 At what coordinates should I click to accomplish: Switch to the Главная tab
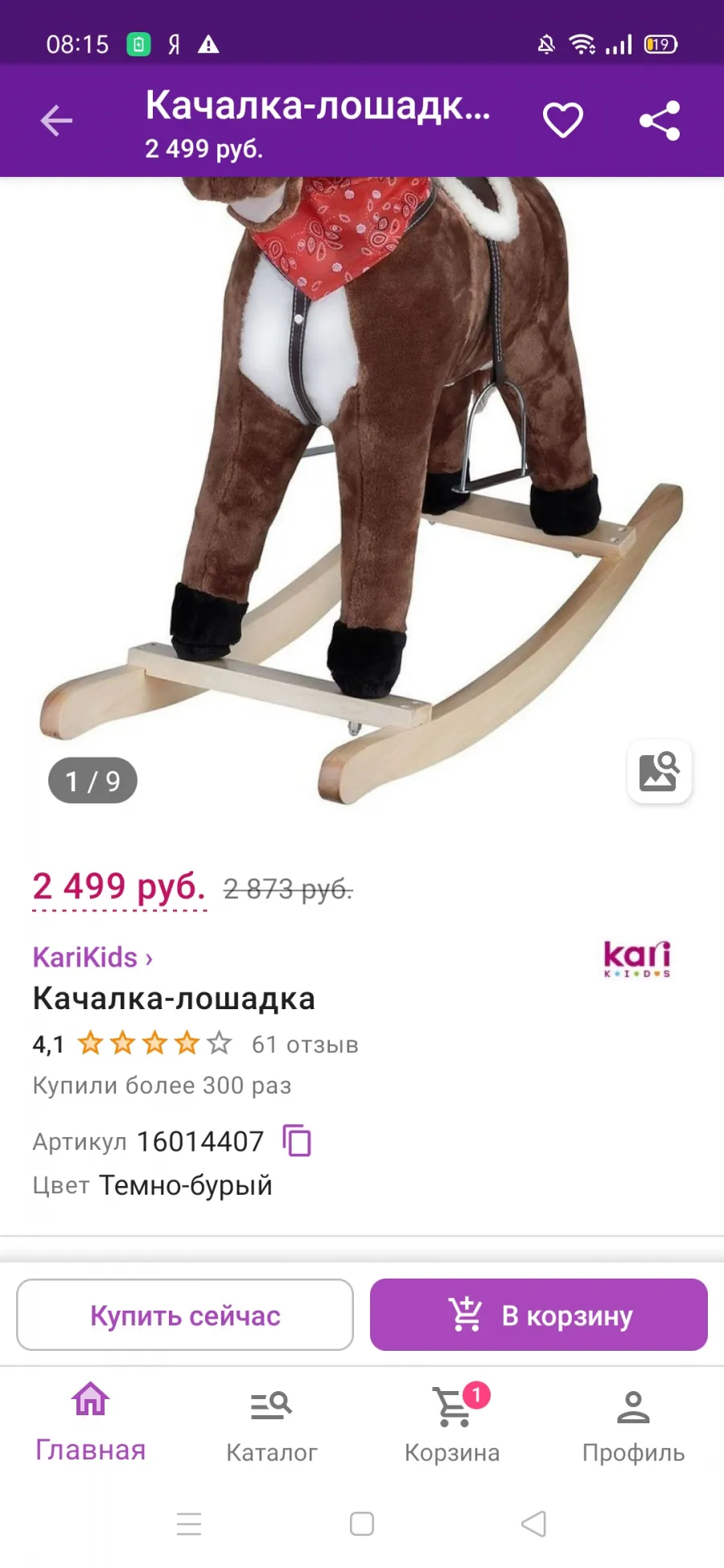pyautogui.click(x=91, y=1423)
